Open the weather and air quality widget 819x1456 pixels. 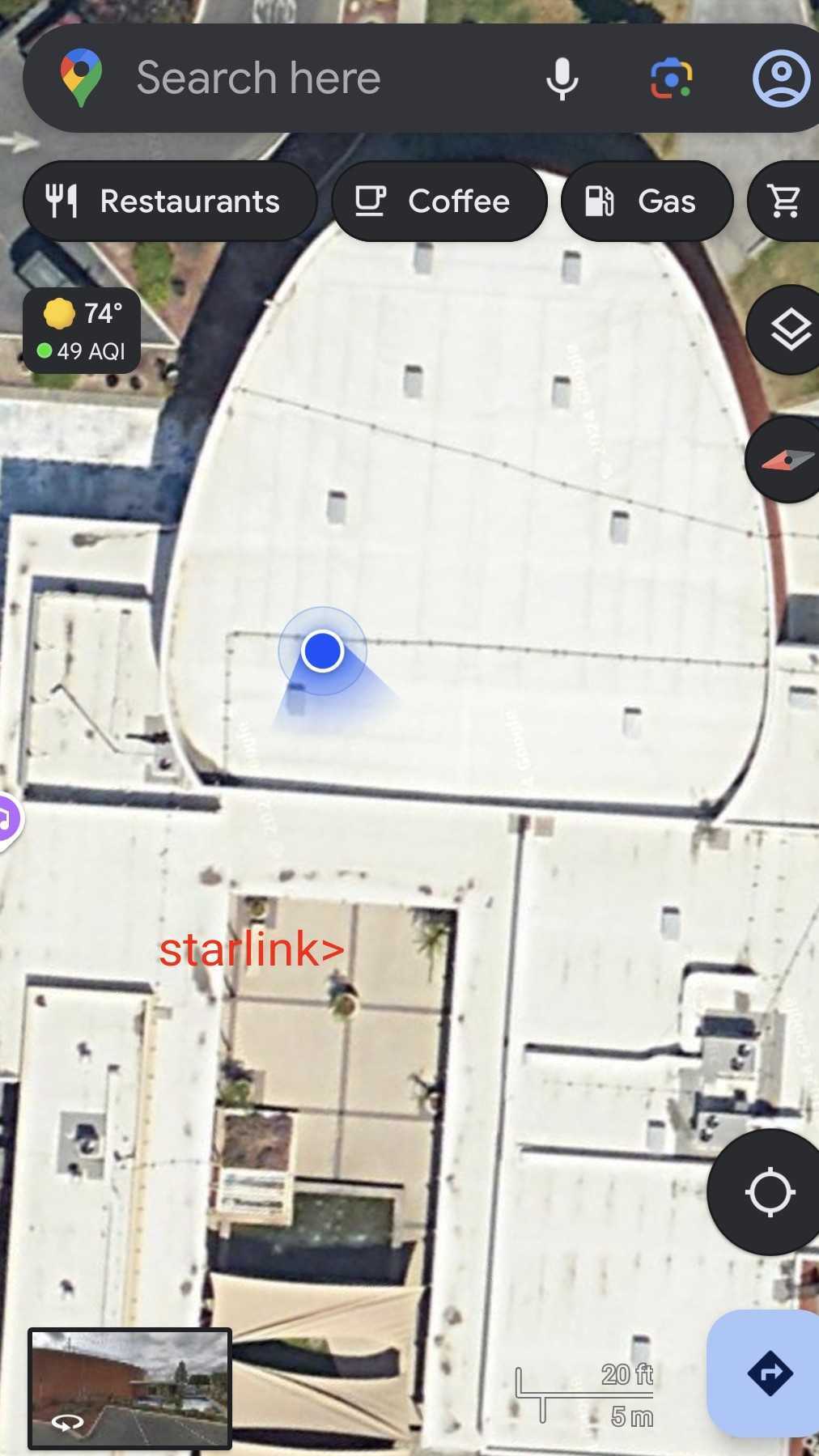82,330
